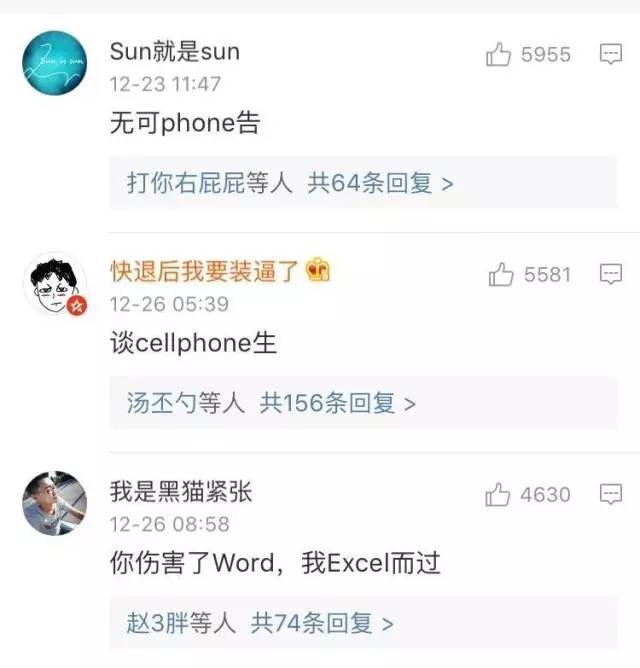Screen dimensions: 640x668
Task: Like the comment by 我是黑猫紧张
Action: (x=499, y=495)
